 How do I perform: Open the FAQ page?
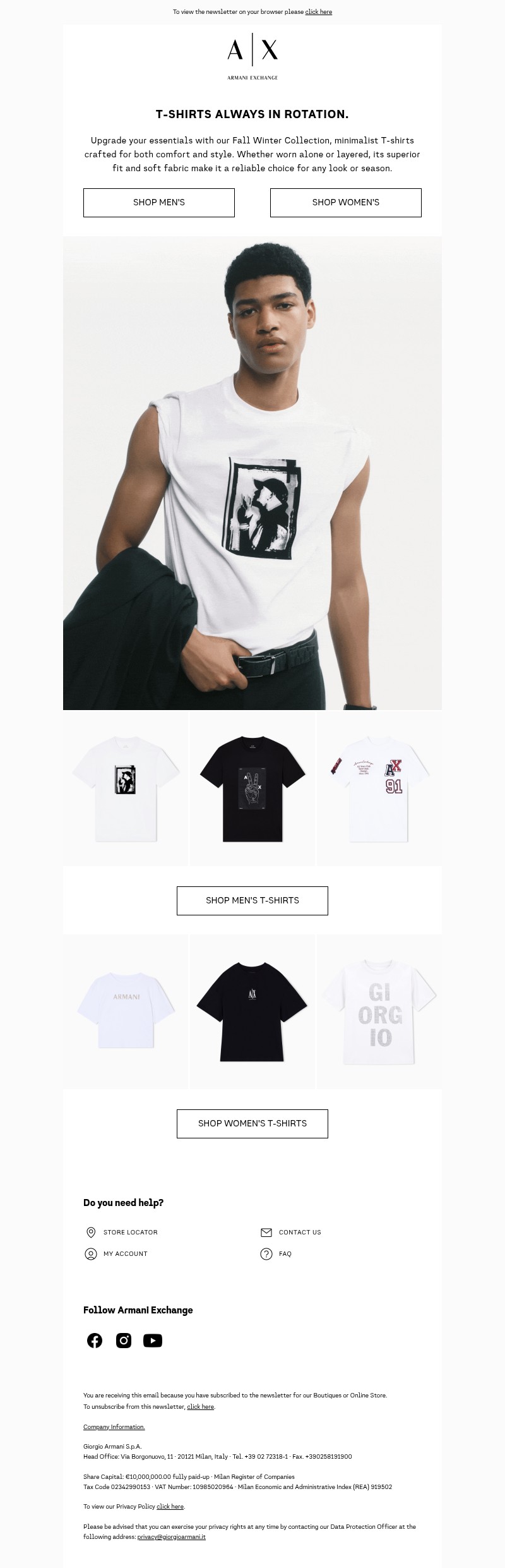[285, 1253]
